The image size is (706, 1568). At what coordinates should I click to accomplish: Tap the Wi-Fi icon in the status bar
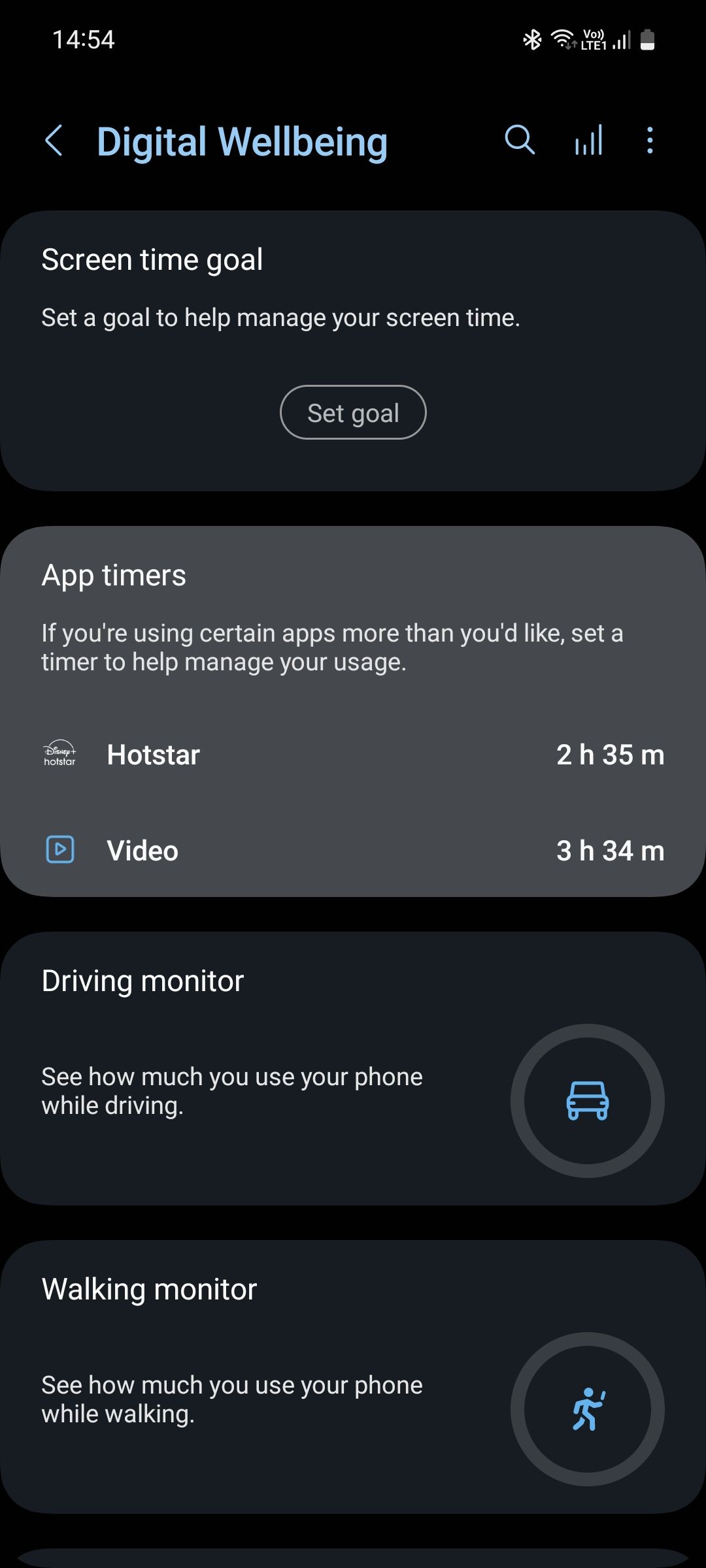563,39
